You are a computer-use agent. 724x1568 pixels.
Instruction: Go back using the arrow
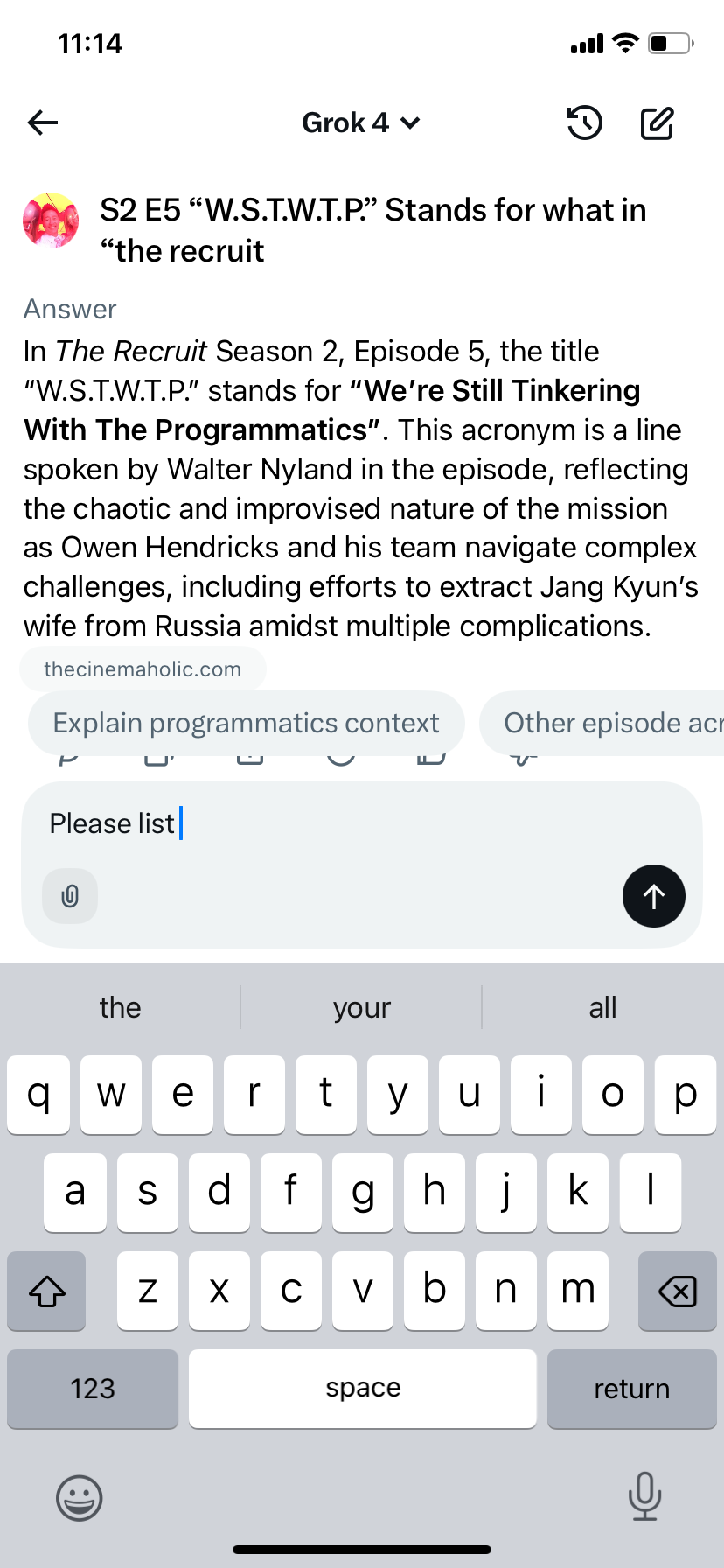(43, 123)
